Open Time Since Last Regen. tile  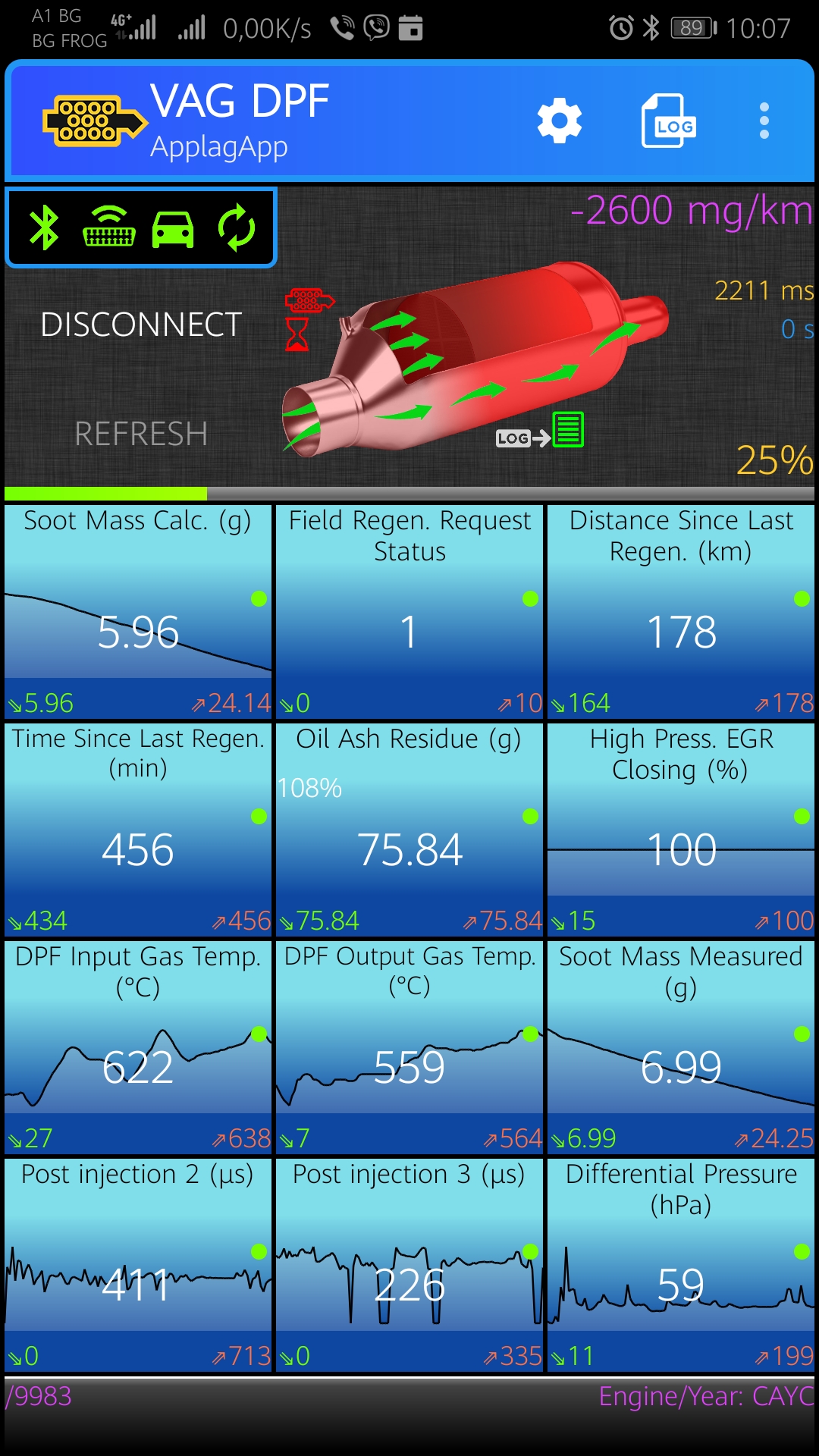coord(138,830)
